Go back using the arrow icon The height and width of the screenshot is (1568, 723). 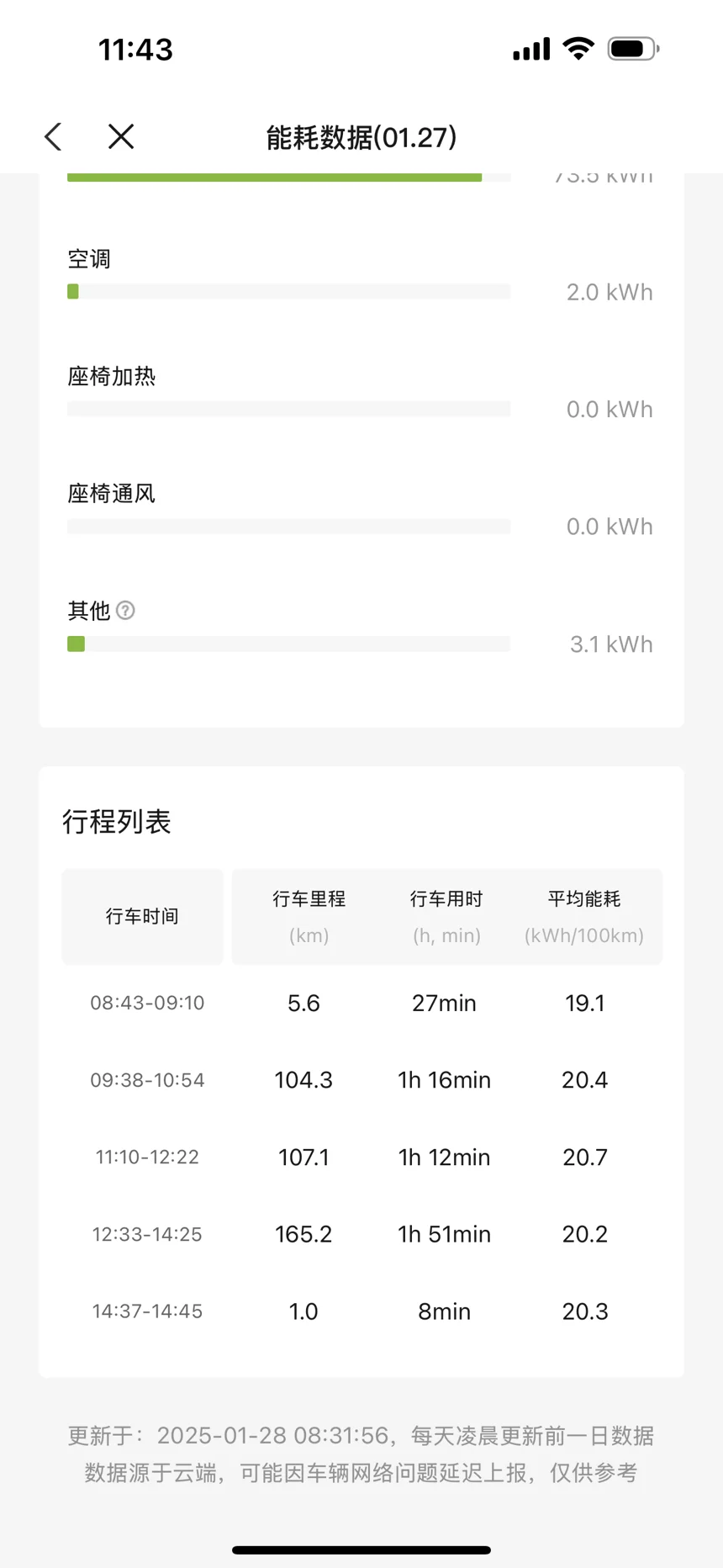point(53,136)
